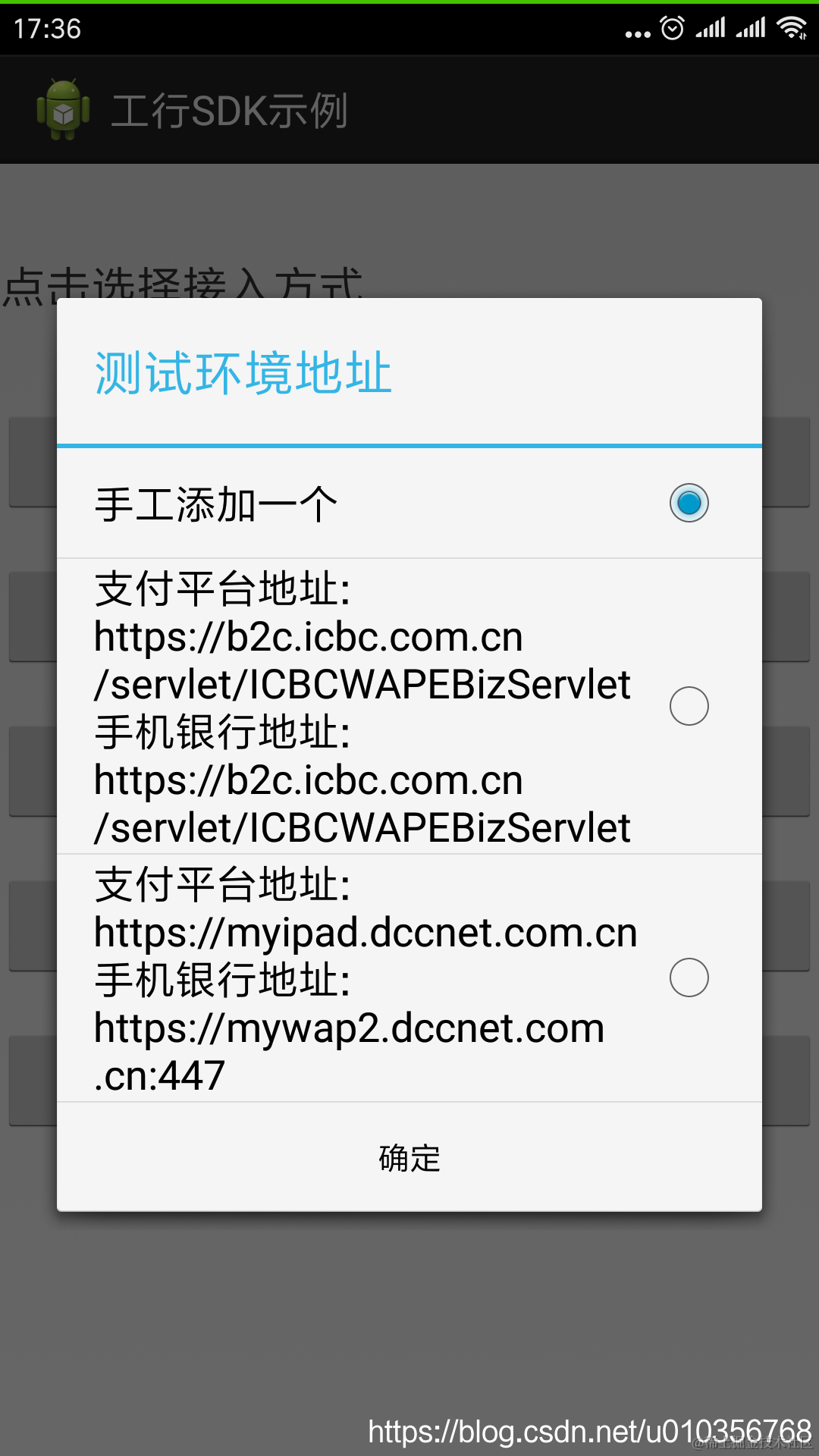Tap the alarm clock status bar icon

pos(670,29)
